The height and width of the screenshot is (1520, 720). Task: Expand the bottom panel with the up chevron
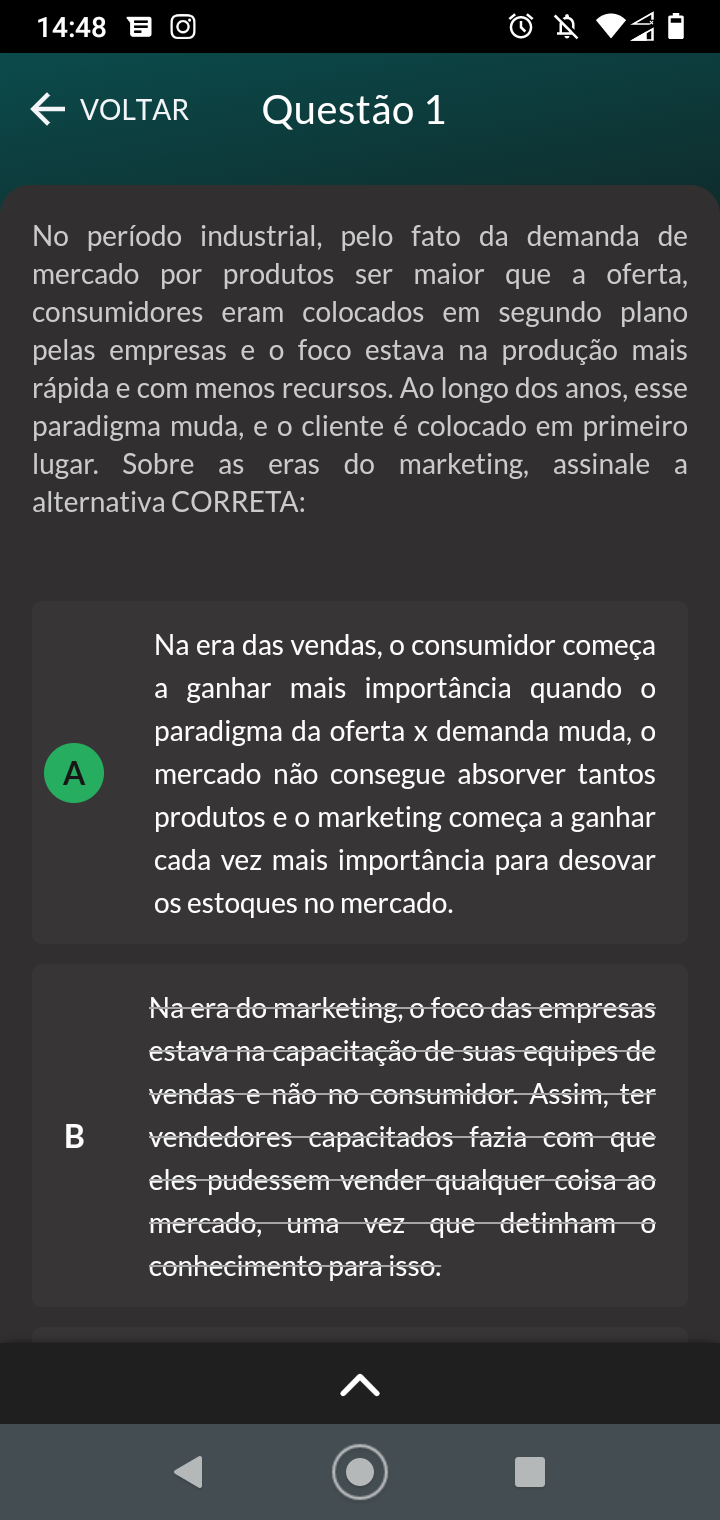(x=360, y=1385)
